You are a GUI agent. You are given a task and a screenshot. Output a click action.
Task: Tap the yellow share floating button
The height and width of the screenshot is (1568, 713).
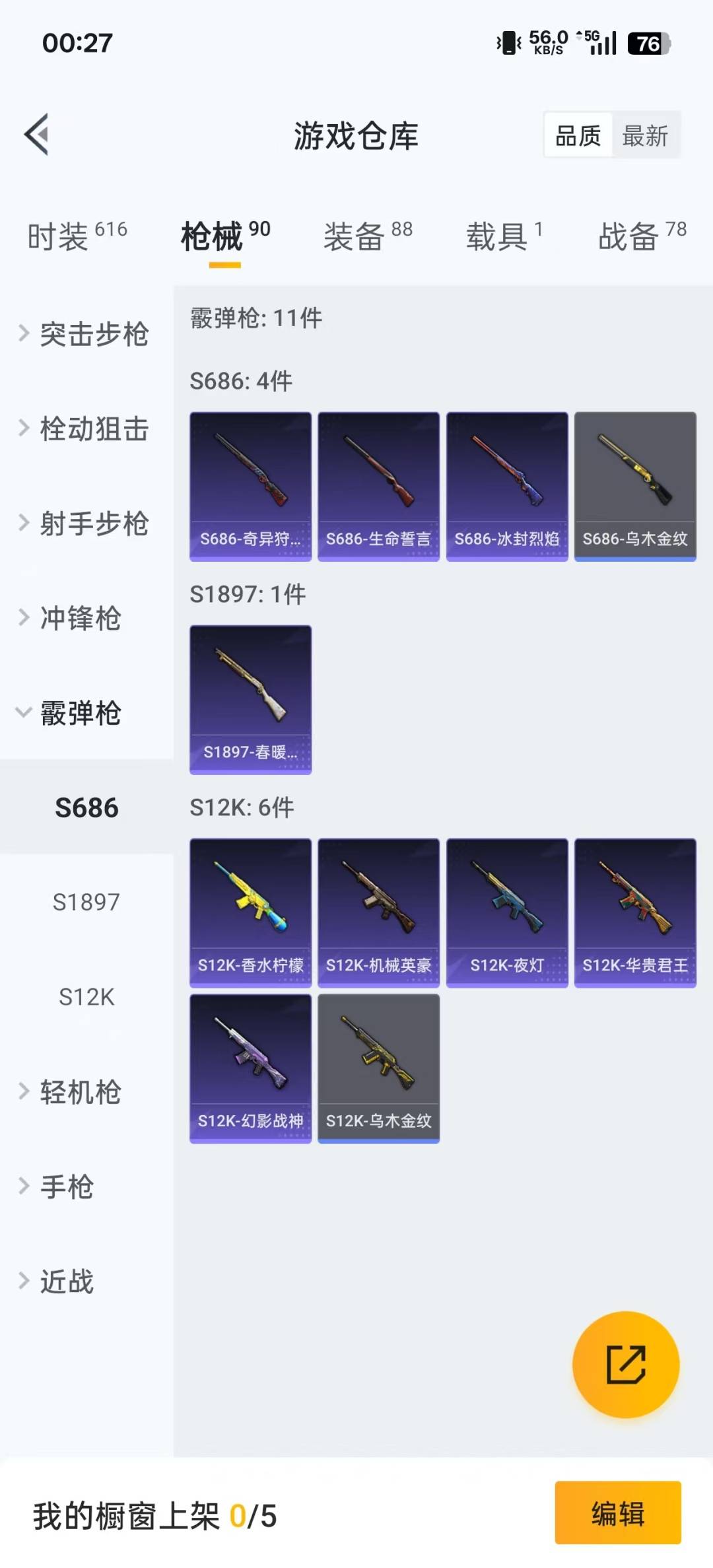(625, 1365)
